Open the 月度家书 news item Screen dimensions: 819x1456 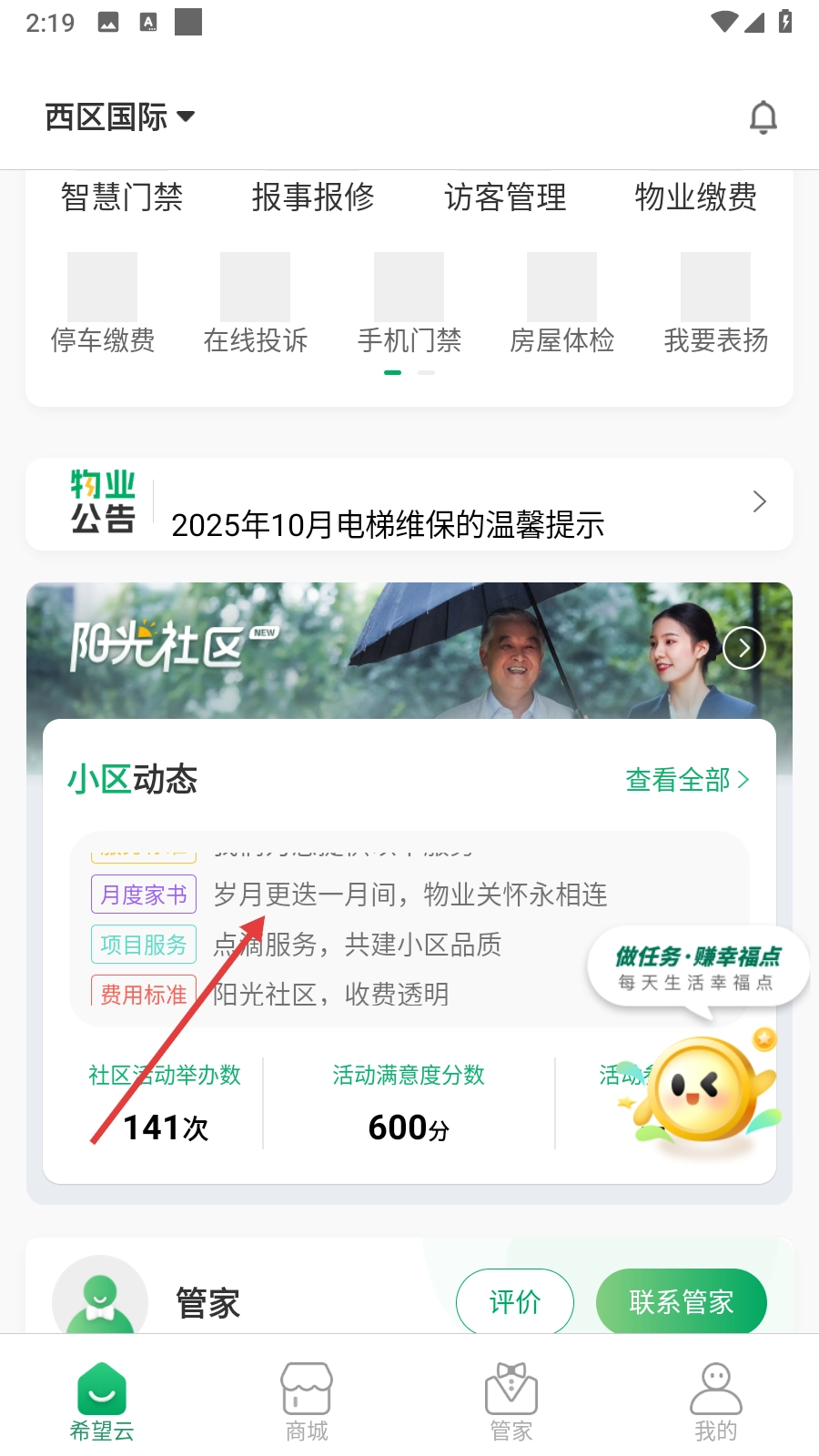pyautogui.click(x=409, y=895)
